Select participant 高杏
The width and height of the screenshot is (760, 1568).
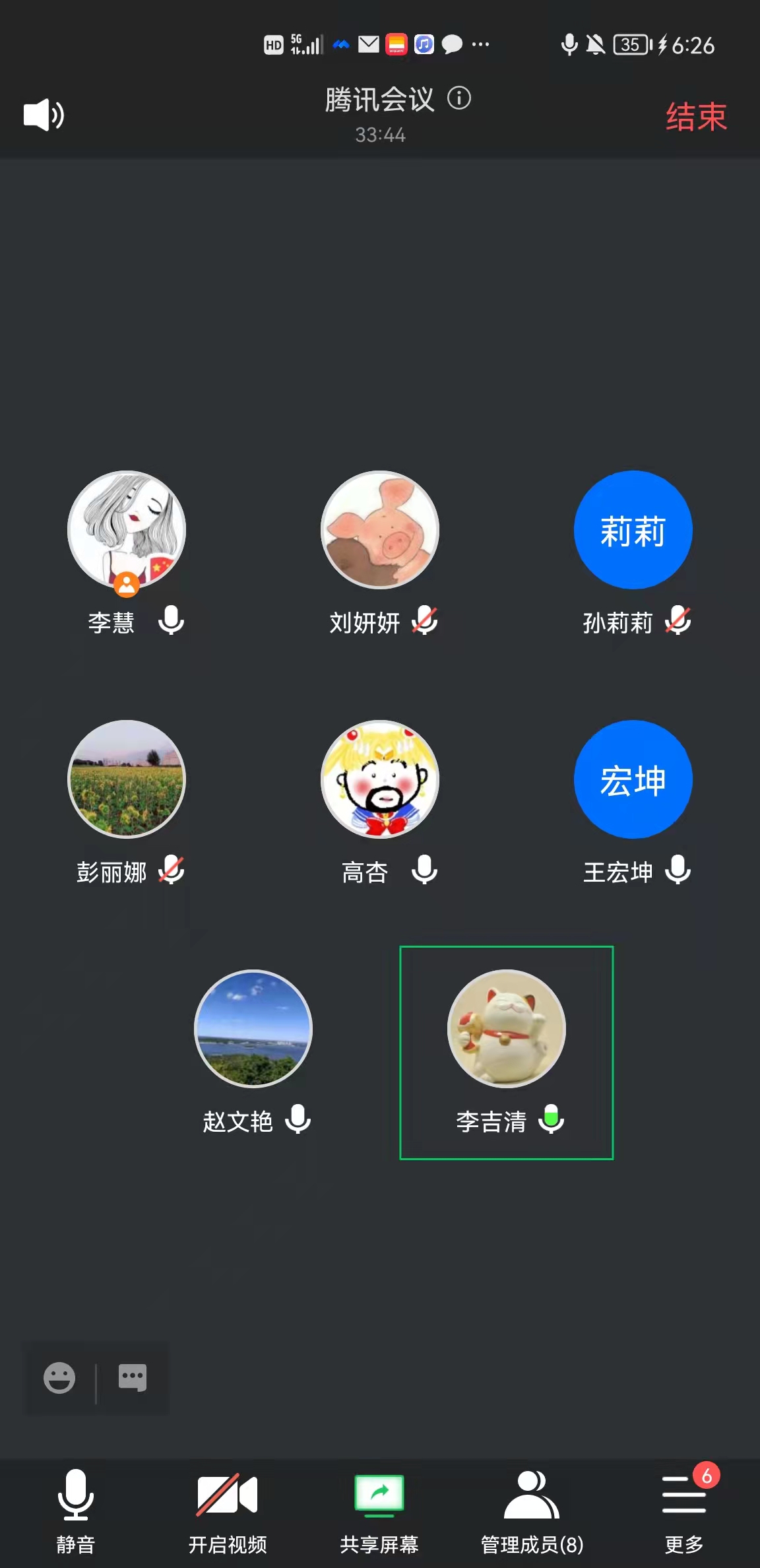pyautogui.click(x=380, y=779)
